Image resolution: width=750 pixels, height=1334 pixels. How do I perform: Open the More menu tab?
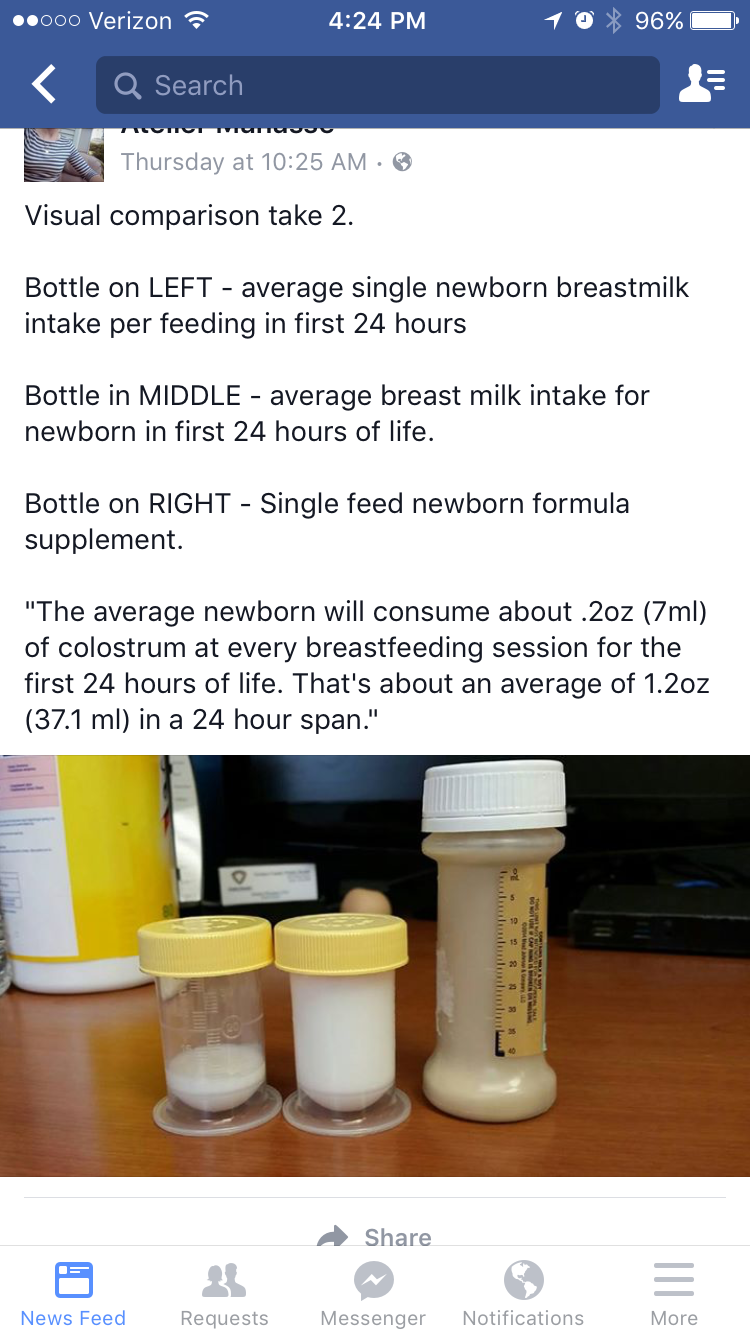coord(674,1293)
